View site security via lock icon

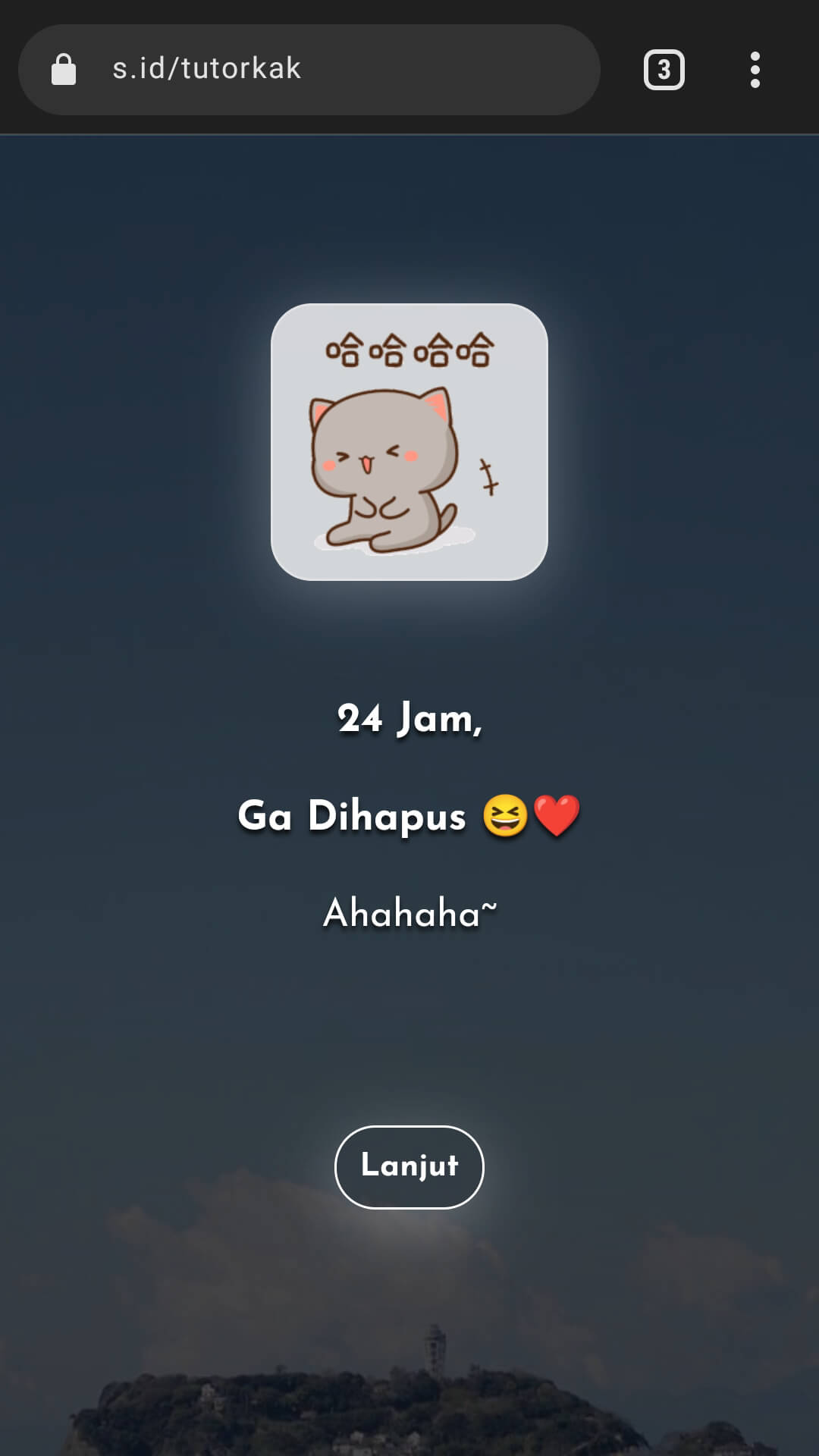coord(64,70)
